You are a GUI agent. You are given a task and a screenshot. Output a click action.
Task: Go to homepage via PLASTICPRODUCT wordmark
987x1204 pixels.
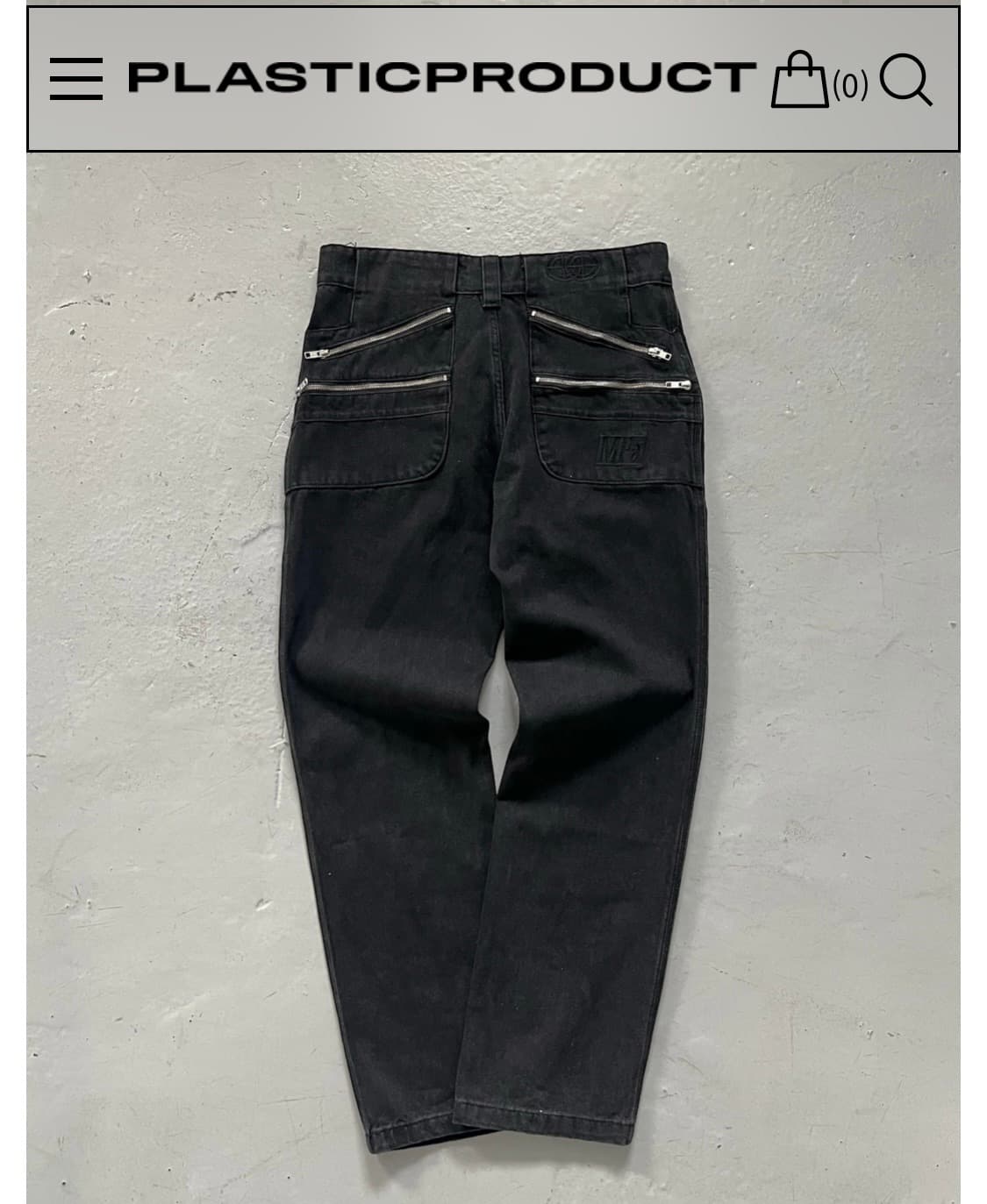pos(434,81)
